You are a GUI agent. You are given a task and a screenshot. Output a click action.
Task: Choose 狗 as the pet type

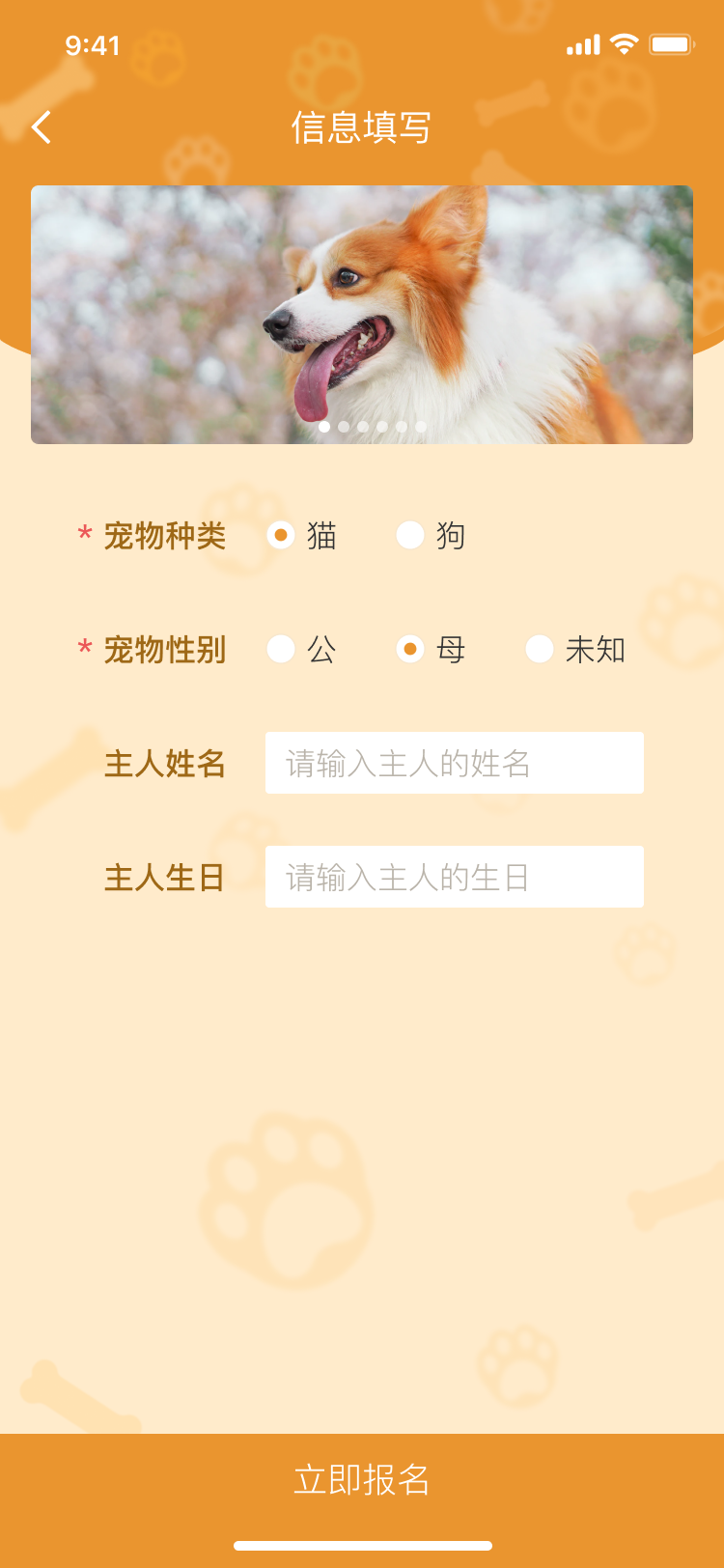click(x=410, y=535)
